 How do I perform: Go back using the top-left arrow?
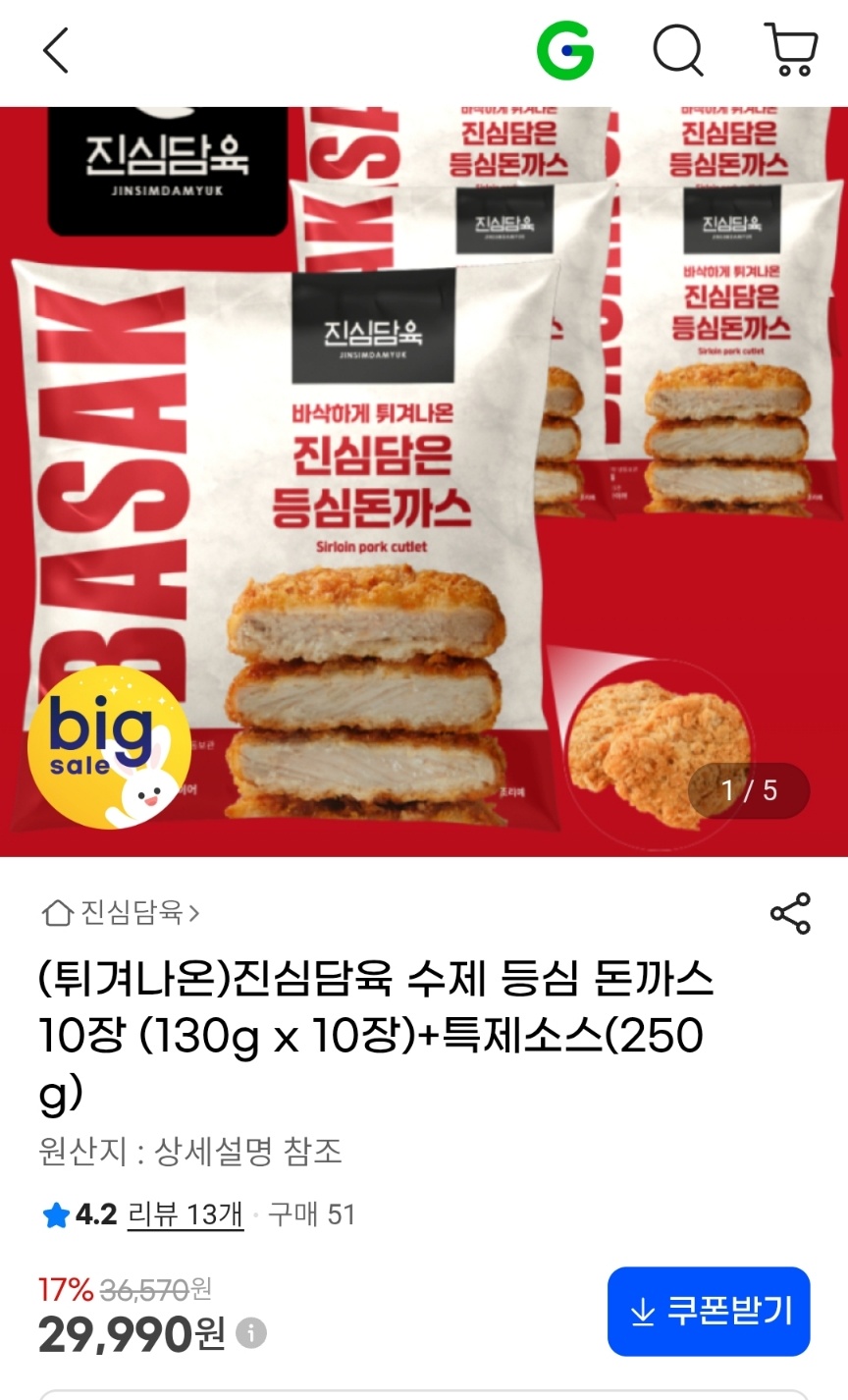point(56,50)
